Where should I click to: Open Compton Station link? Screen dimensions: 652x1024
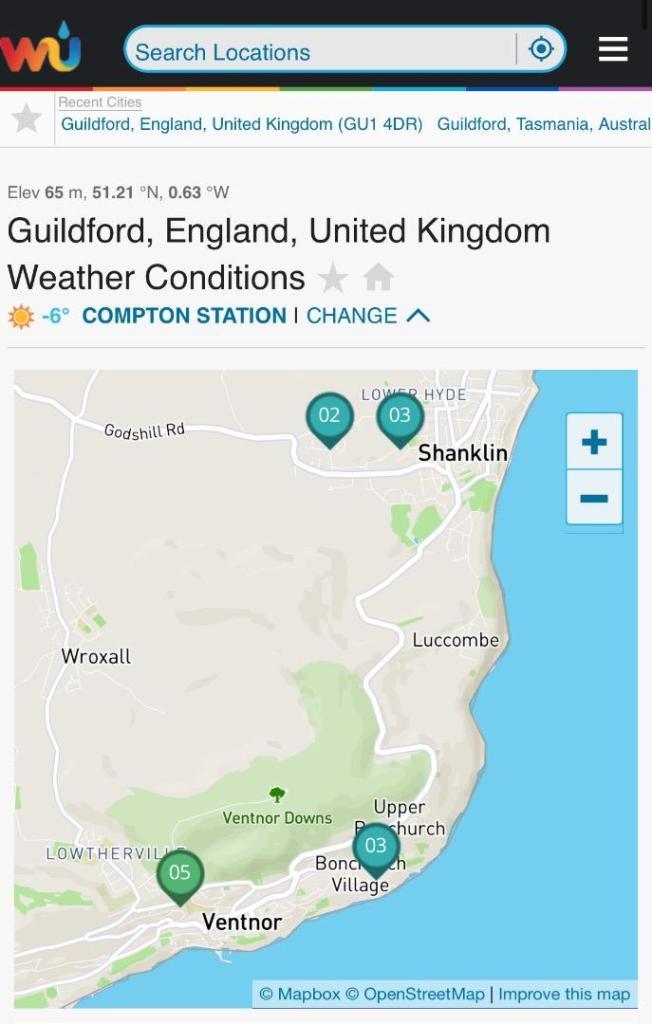184,316
